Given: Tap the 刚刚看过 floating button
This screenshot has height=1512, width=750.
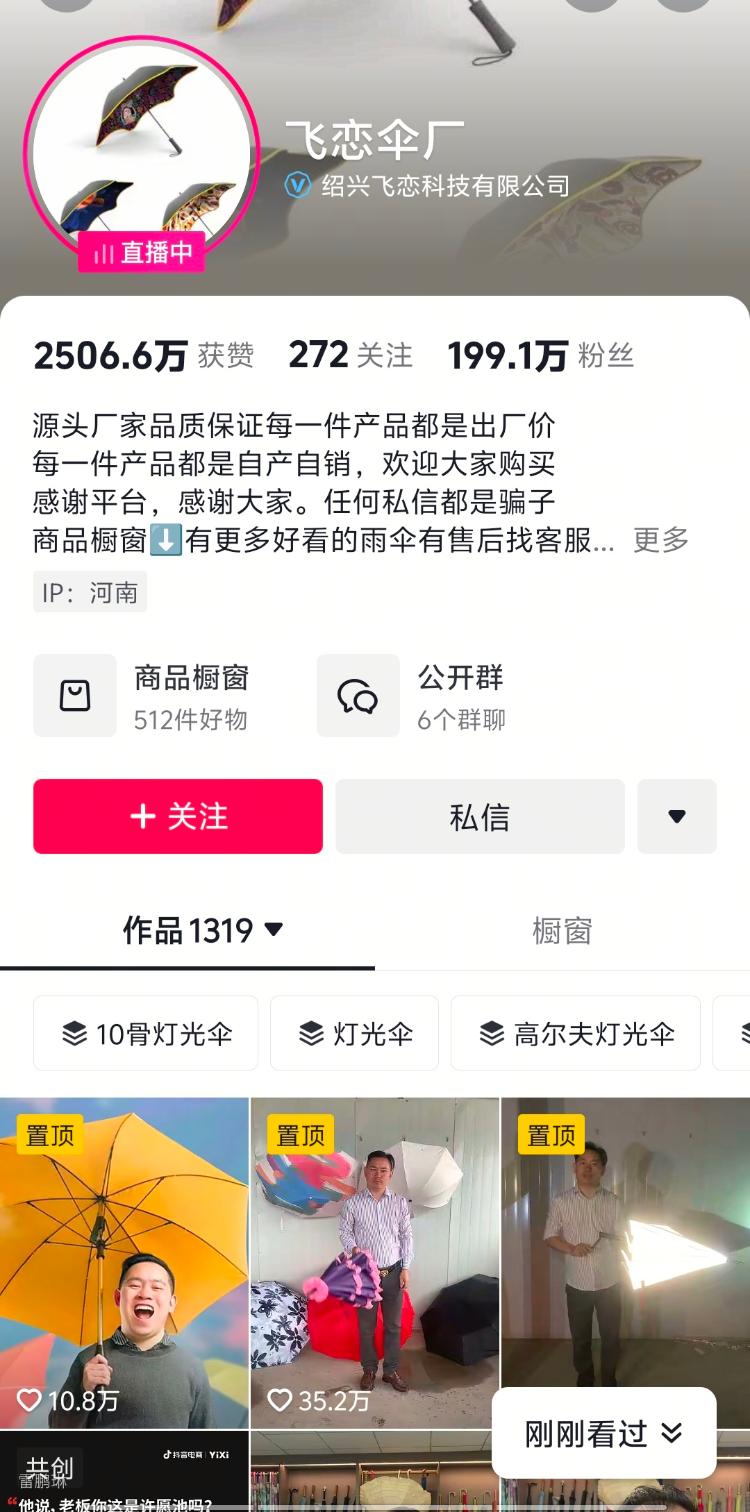Looking at the screenshot, I should pos(603,1434).
